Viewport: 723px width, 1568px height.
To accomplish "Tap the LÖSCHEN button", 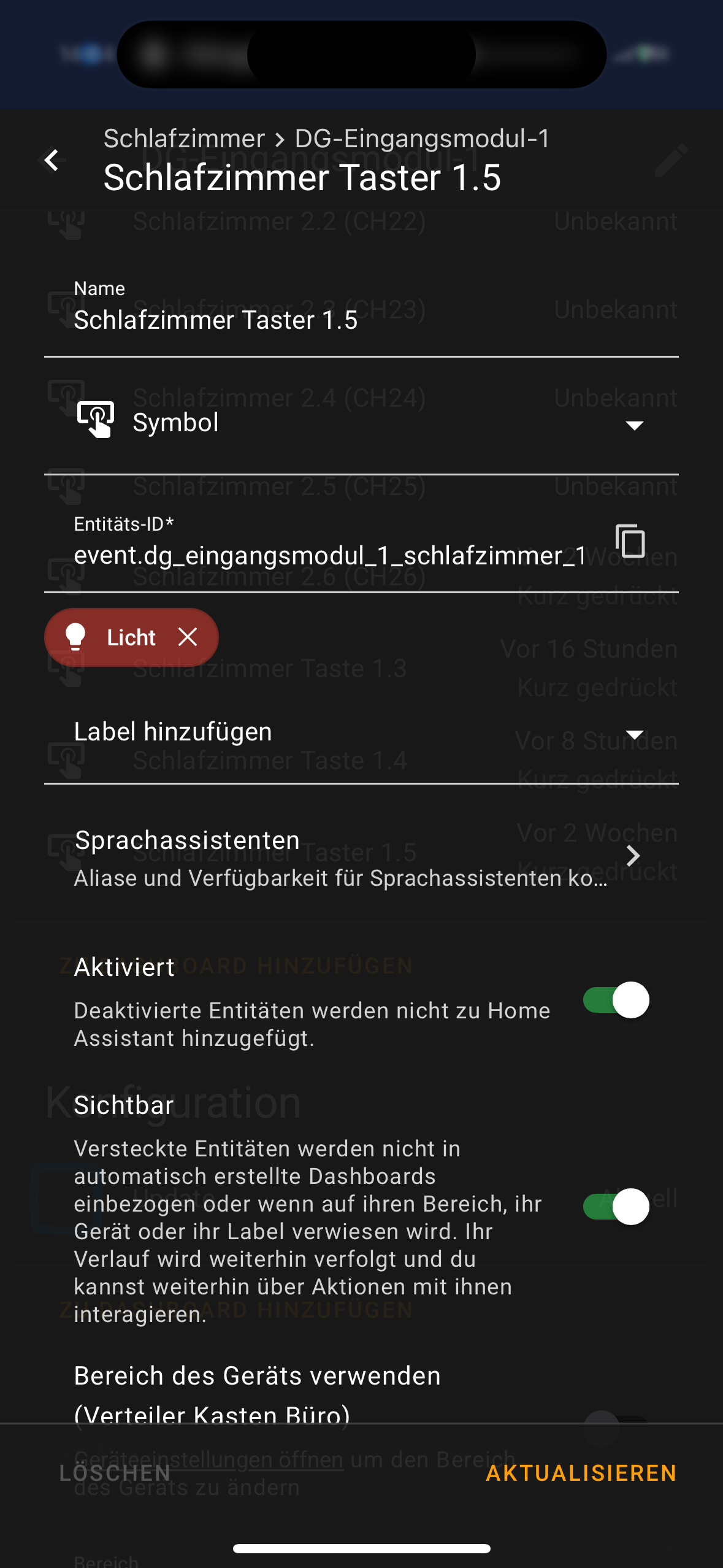I will pyautogui.click(x=115, y=1473).
